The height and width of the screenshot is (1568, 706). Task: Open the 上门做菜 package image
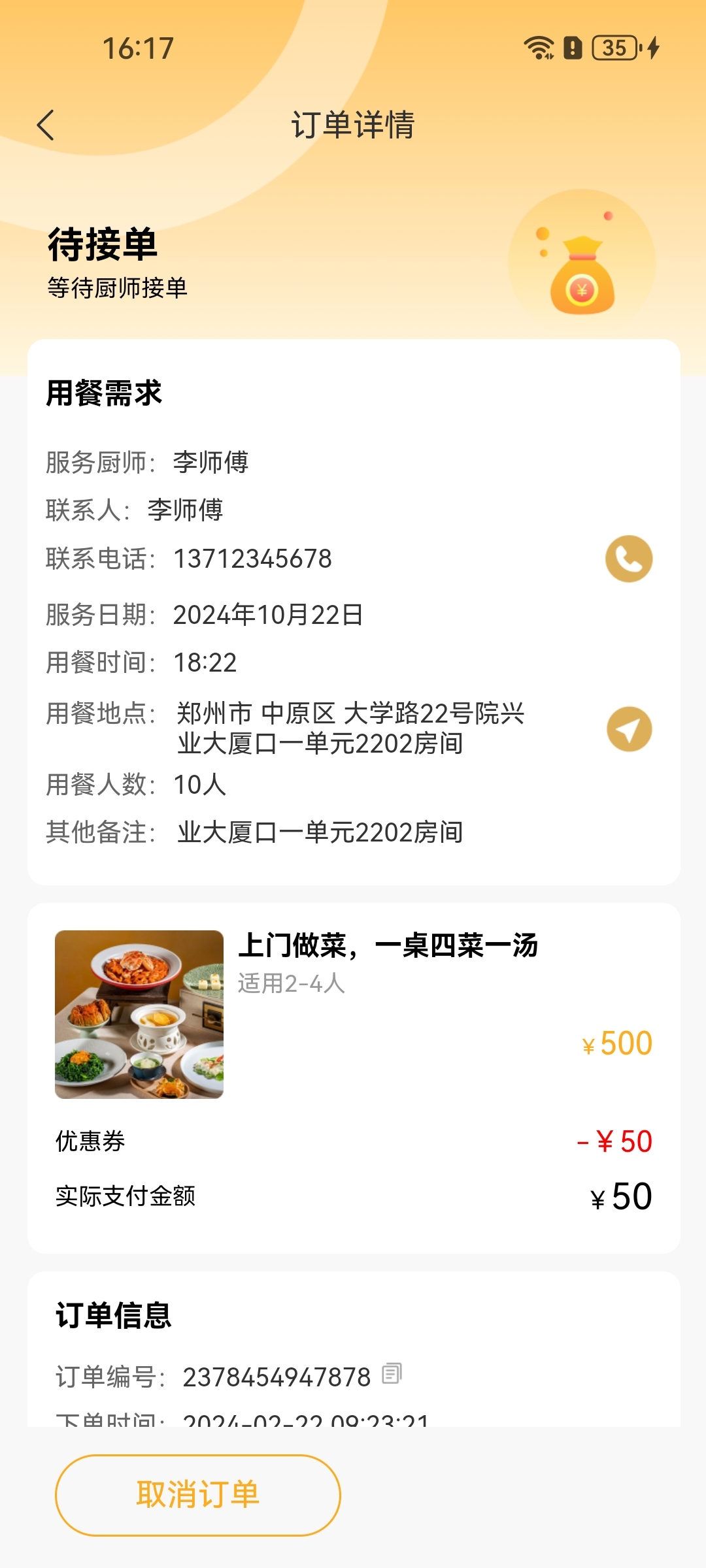tap(139, 1014)
